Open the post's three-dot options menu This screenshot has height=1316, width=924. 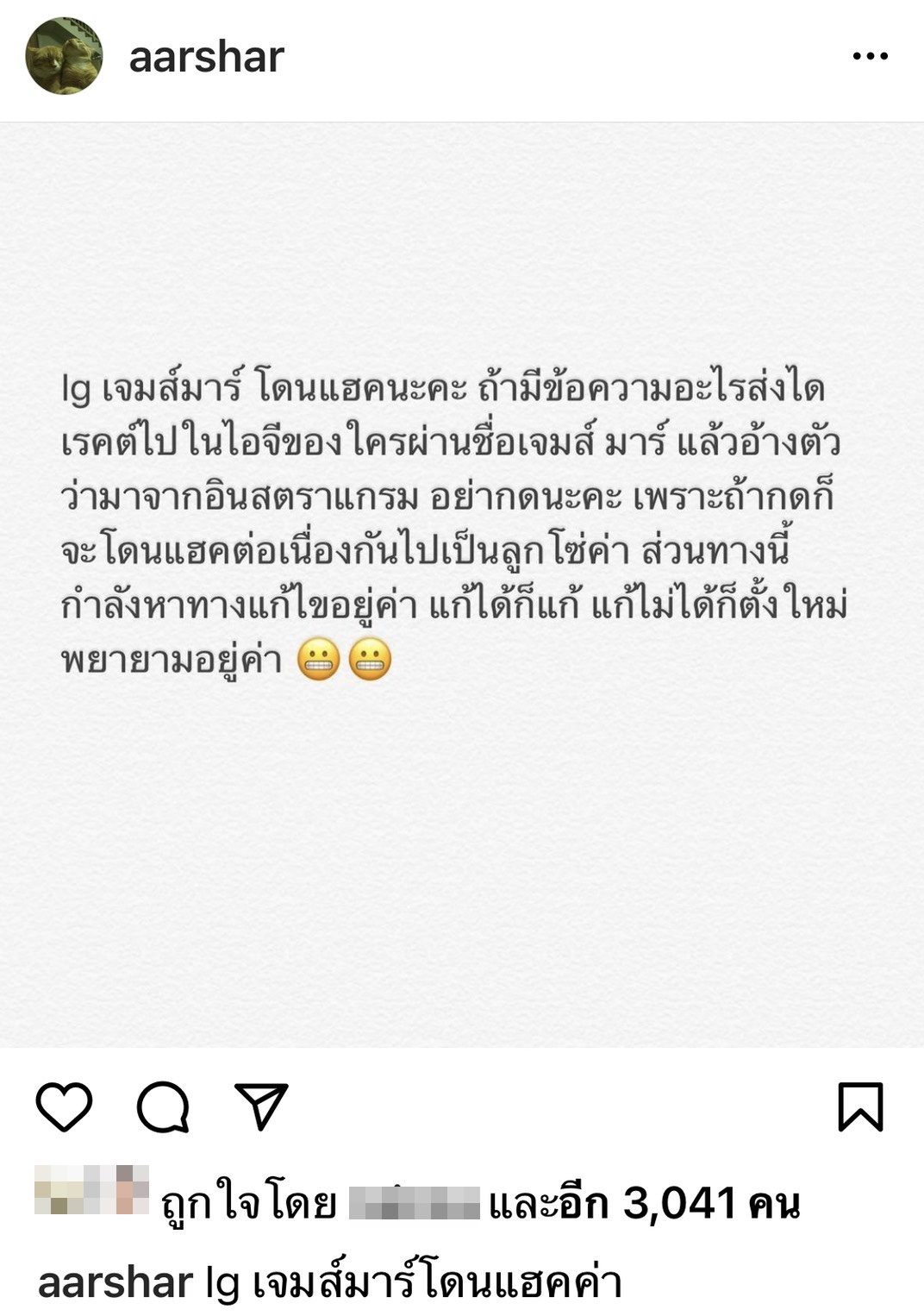pyautogui.click(x=870, y=57)
